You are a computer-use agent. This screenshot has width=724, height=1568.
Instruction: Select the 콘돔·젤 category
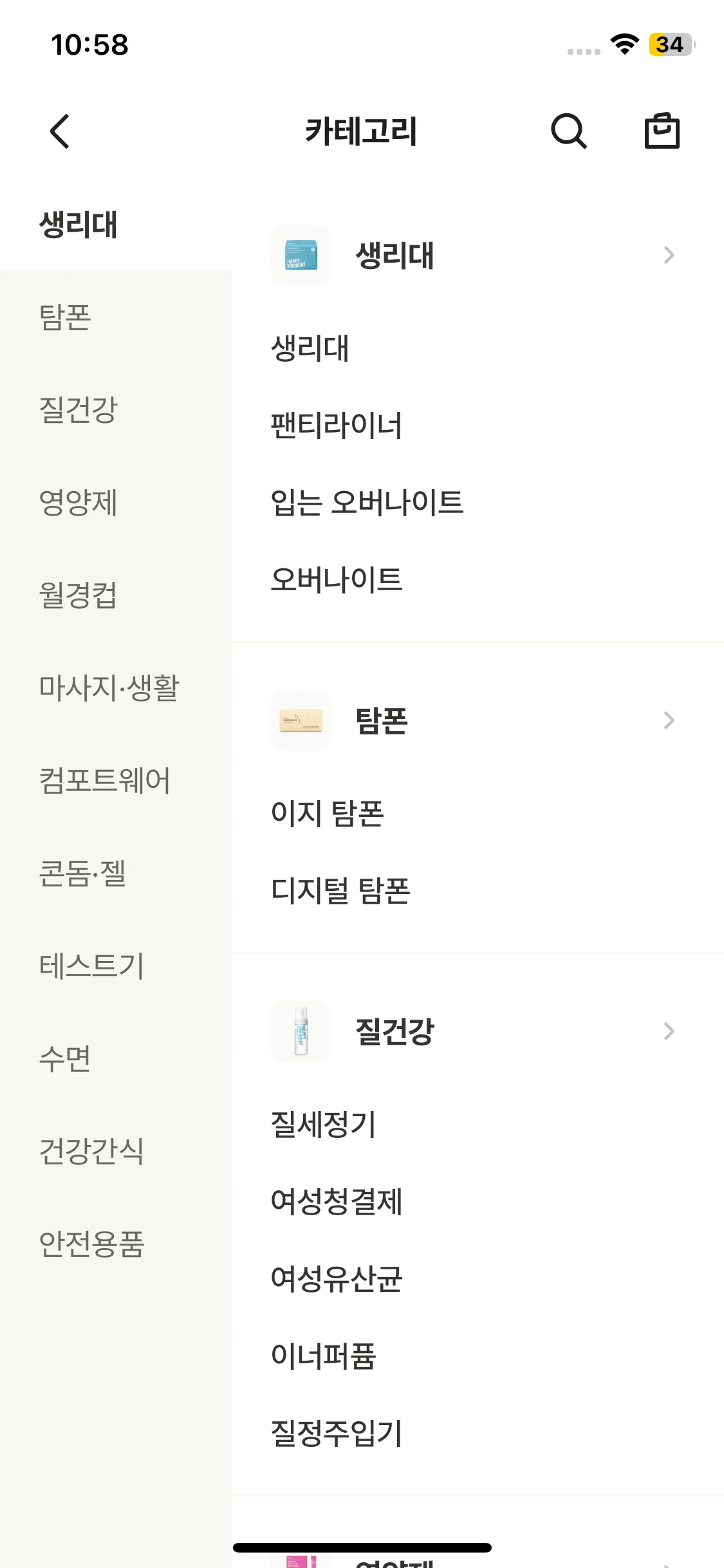[x=82, y=873]
